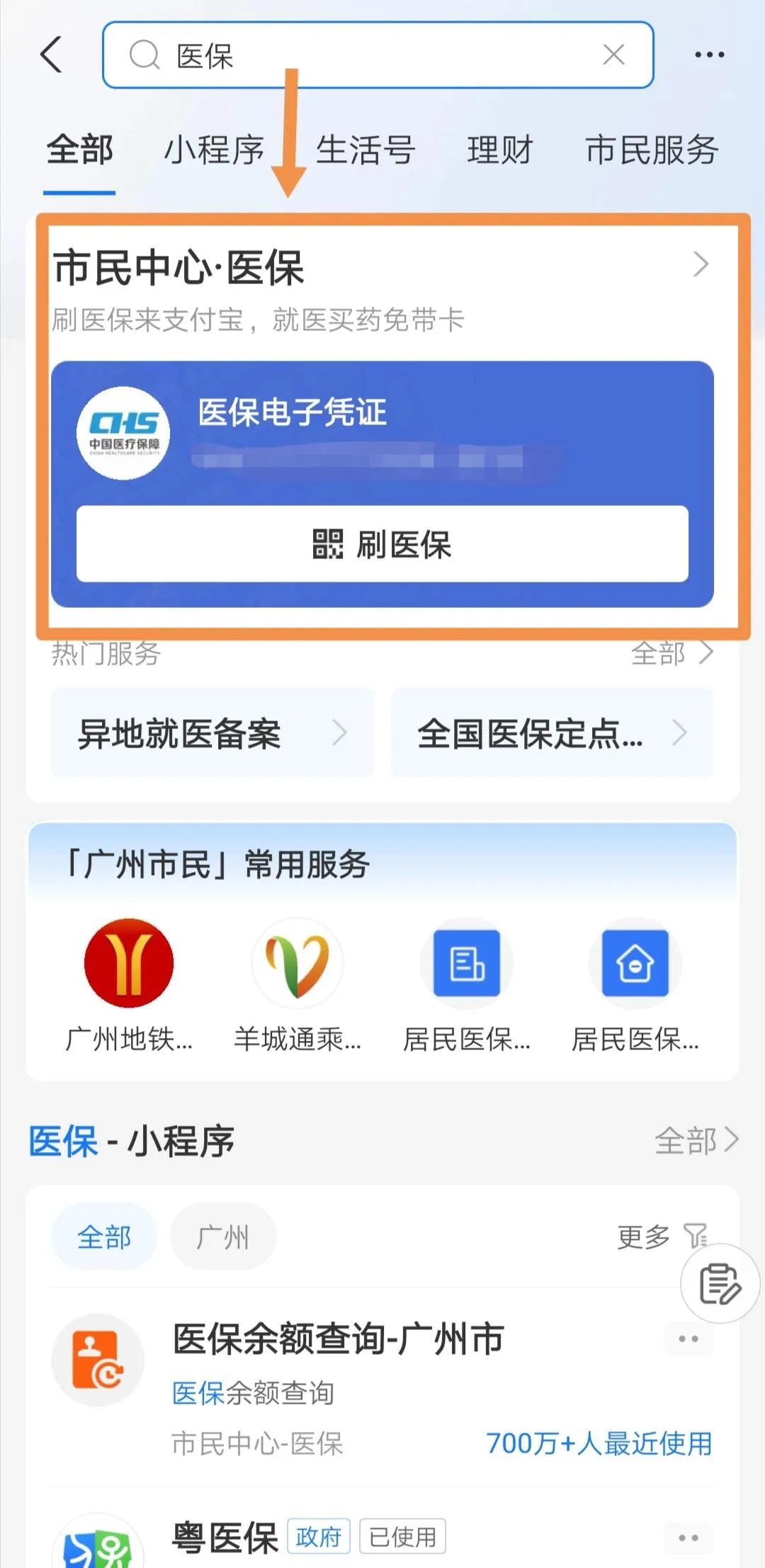The width and height of the screenshot is (765, 1568).
Task: Click the 居民医保 document icon
Action: click(466, 964)
